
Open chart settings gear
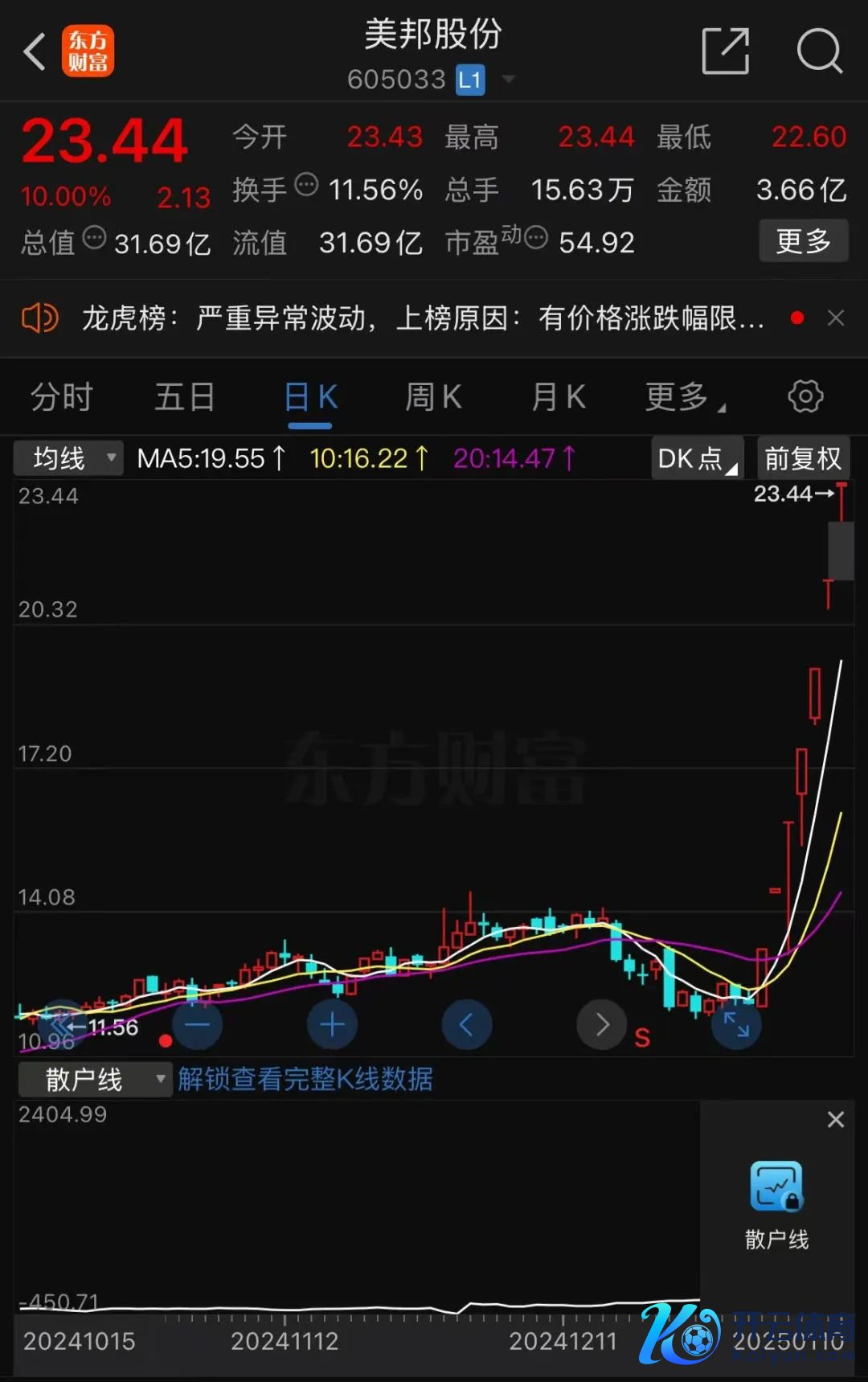click(x=805, y=396)
